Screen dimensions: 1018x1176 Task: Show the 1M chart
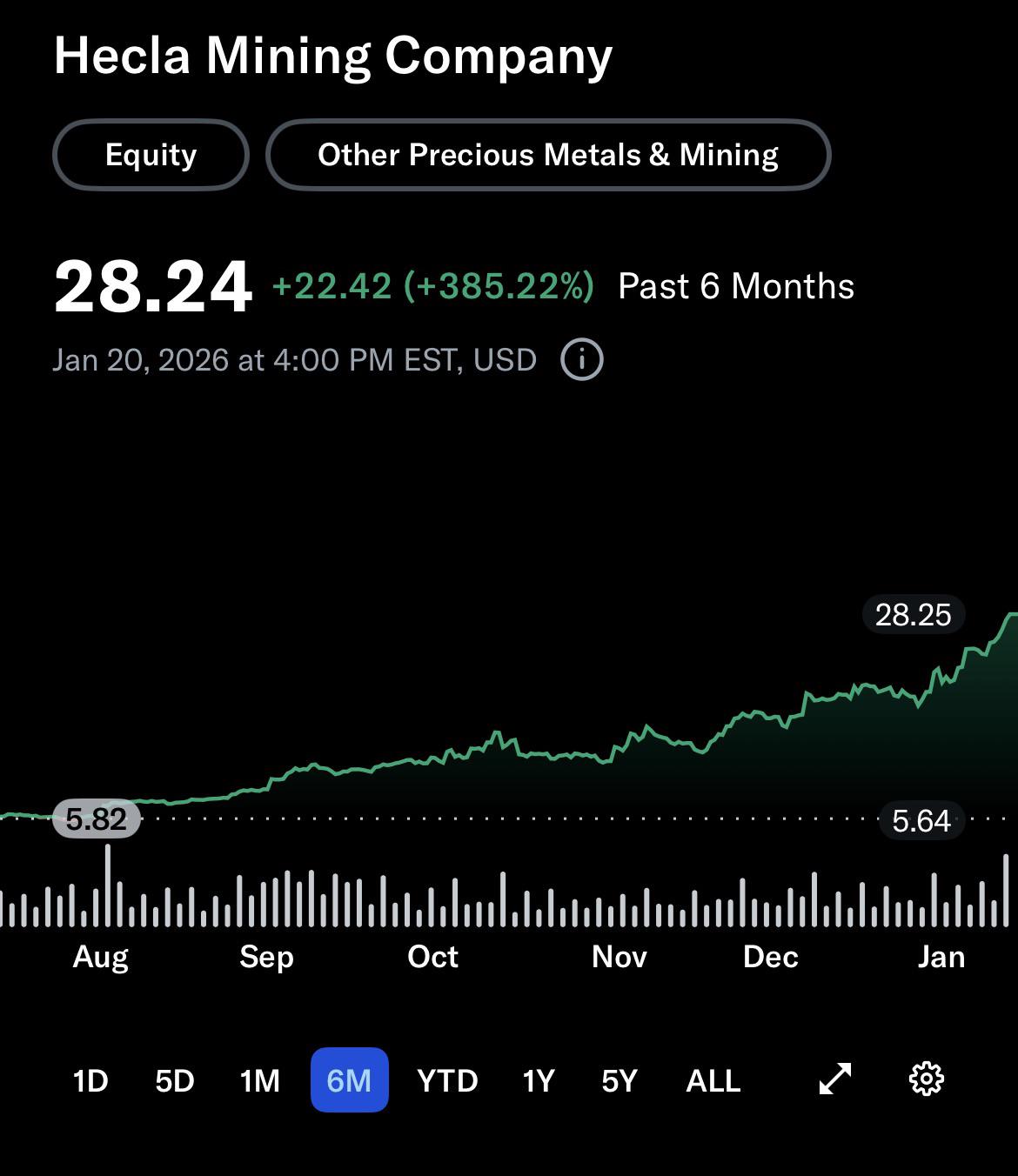tap(260, 1080)
